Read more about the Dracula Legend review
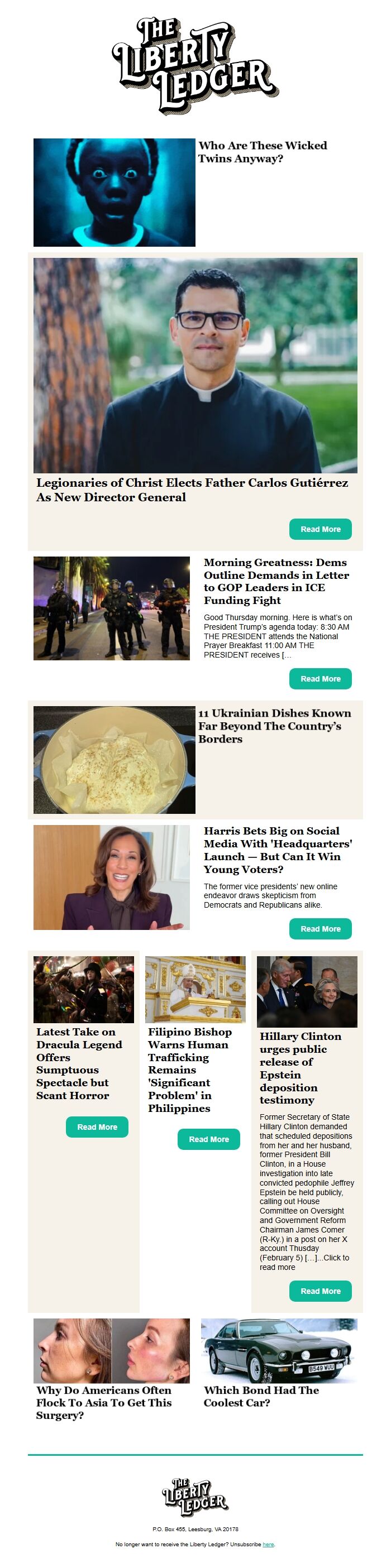Image resolution: width=391 pixels, height=1568 pixels. 97,1126
